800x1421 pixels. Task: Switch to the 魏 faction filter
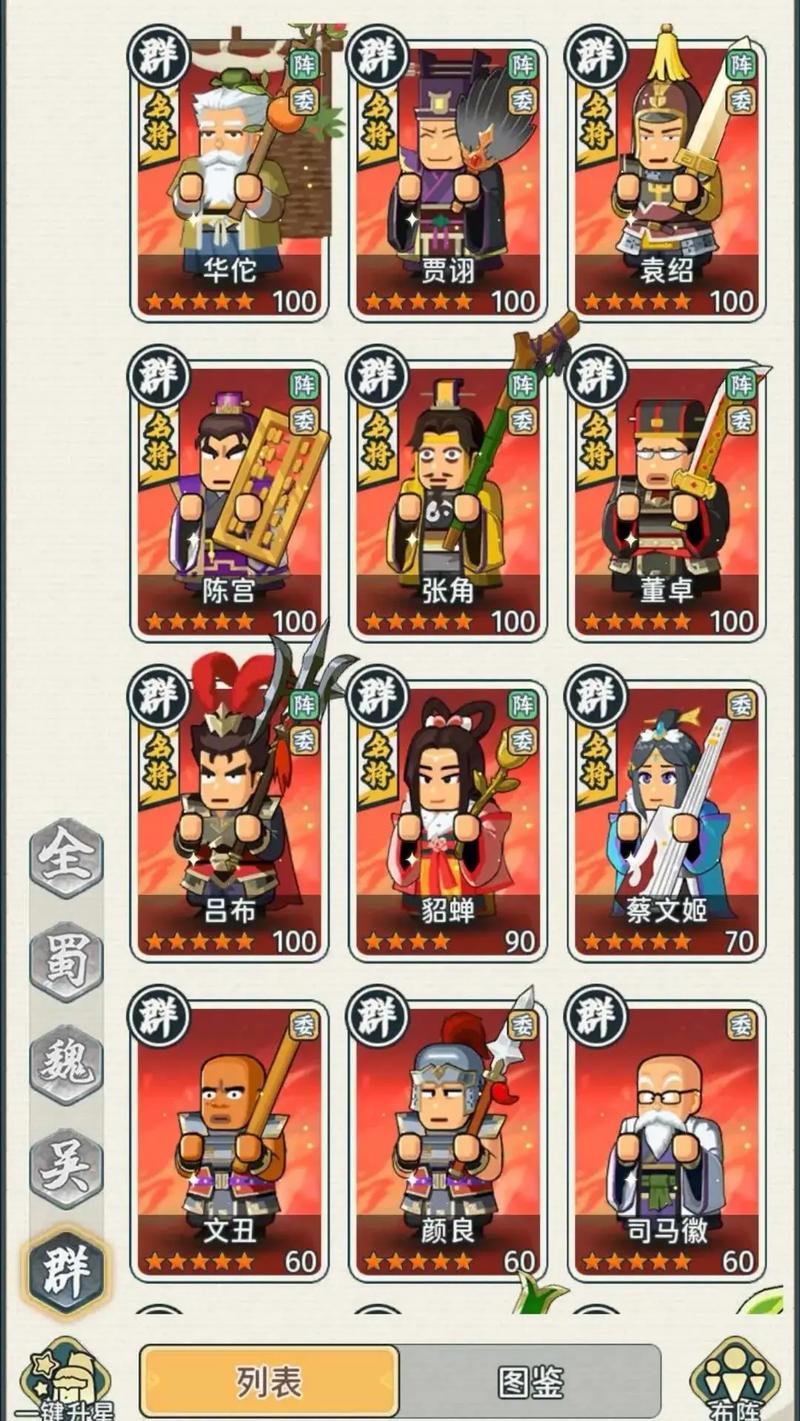pyautogui.click(x=66, y=1063)
